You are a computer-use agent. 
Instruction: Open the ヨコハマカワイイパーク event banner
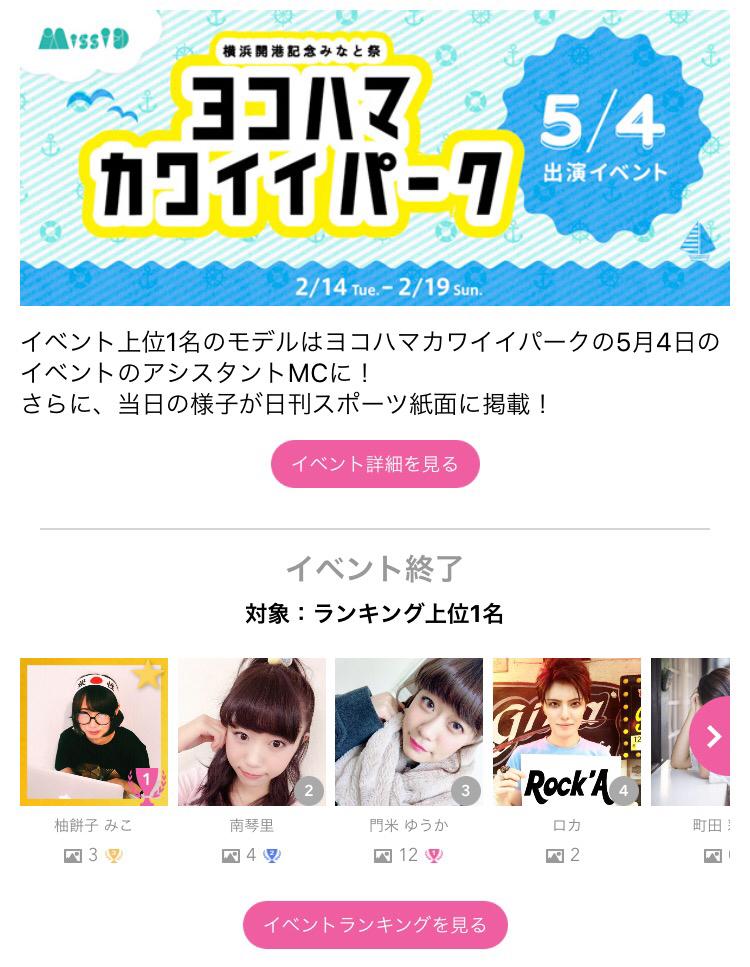[375, 157]
